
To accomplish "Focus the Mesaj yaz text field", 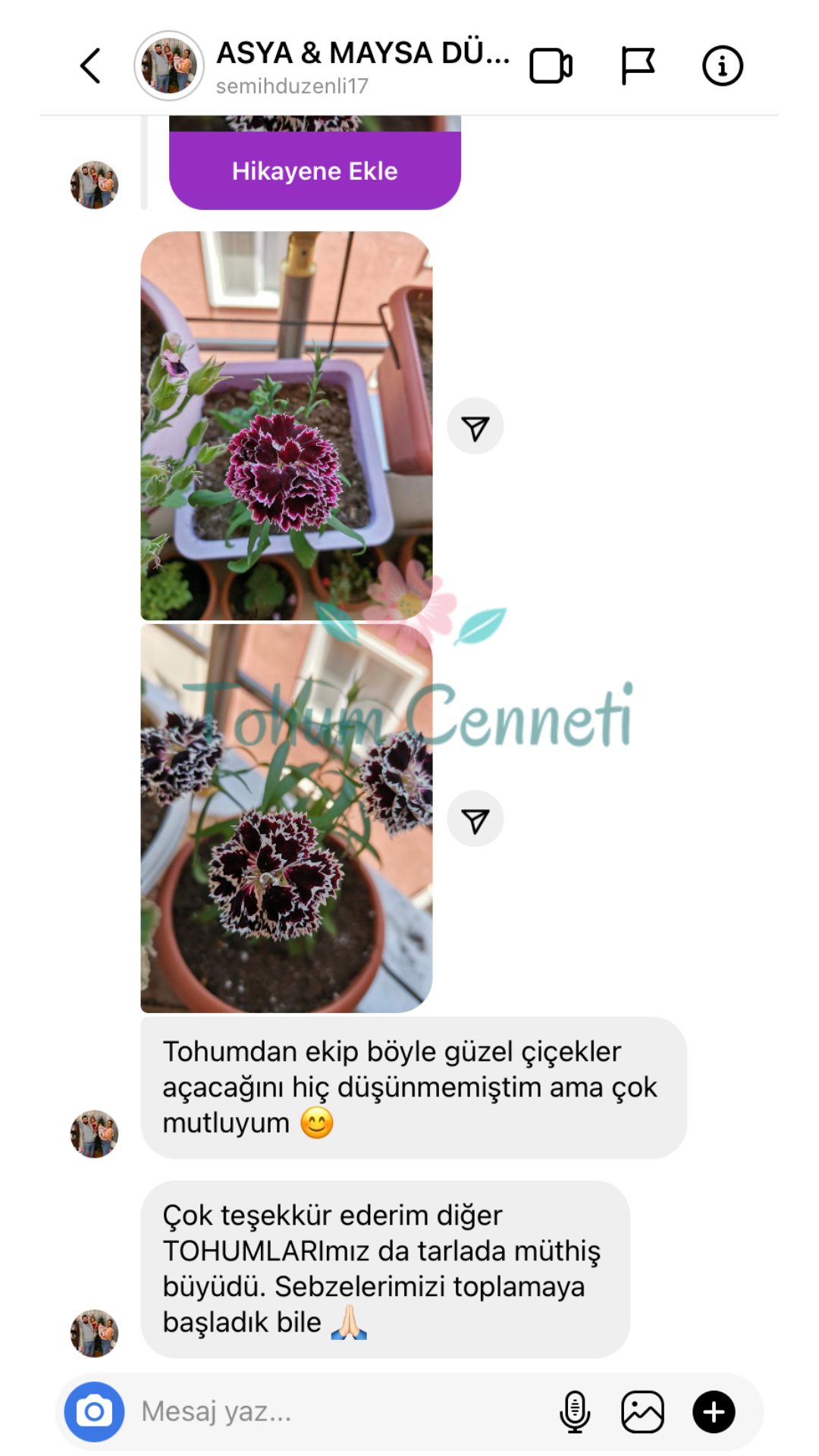I will 334,1412.
